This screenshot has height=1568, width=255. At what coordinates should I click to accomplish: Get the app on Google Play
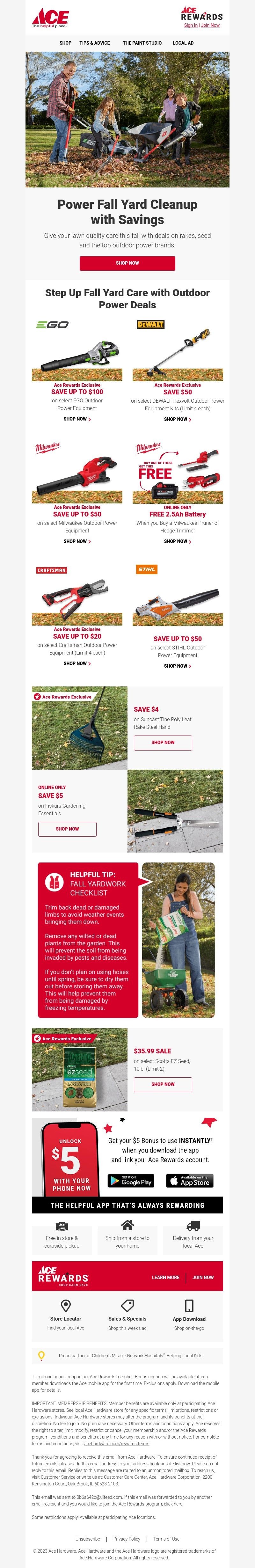130,1181
